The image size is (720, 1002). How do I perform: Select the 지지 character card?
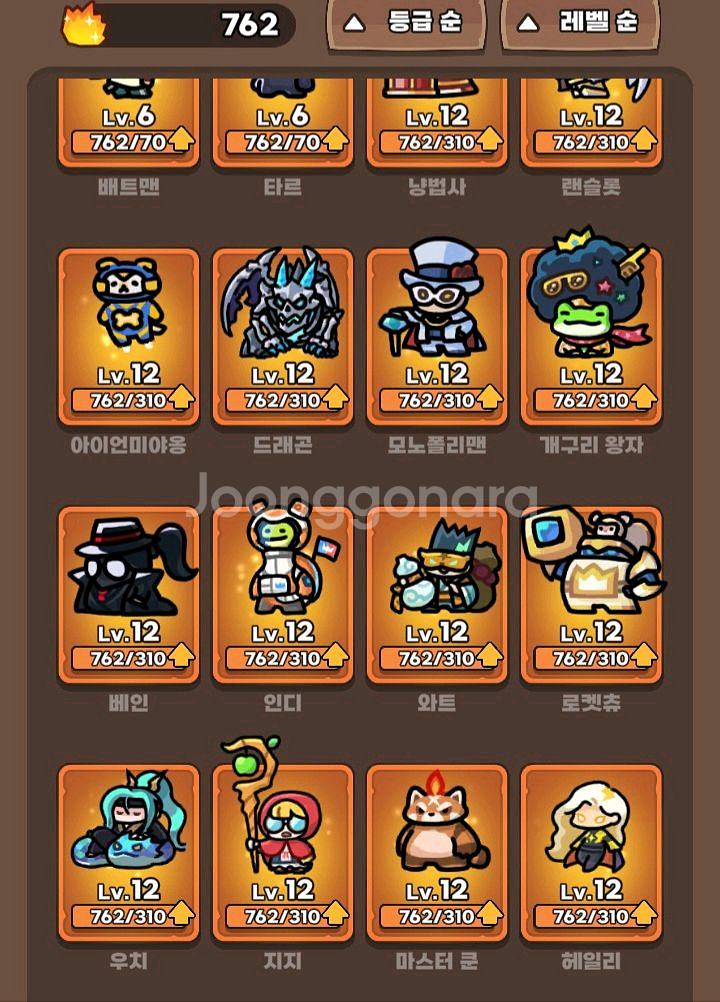[283, 852]
